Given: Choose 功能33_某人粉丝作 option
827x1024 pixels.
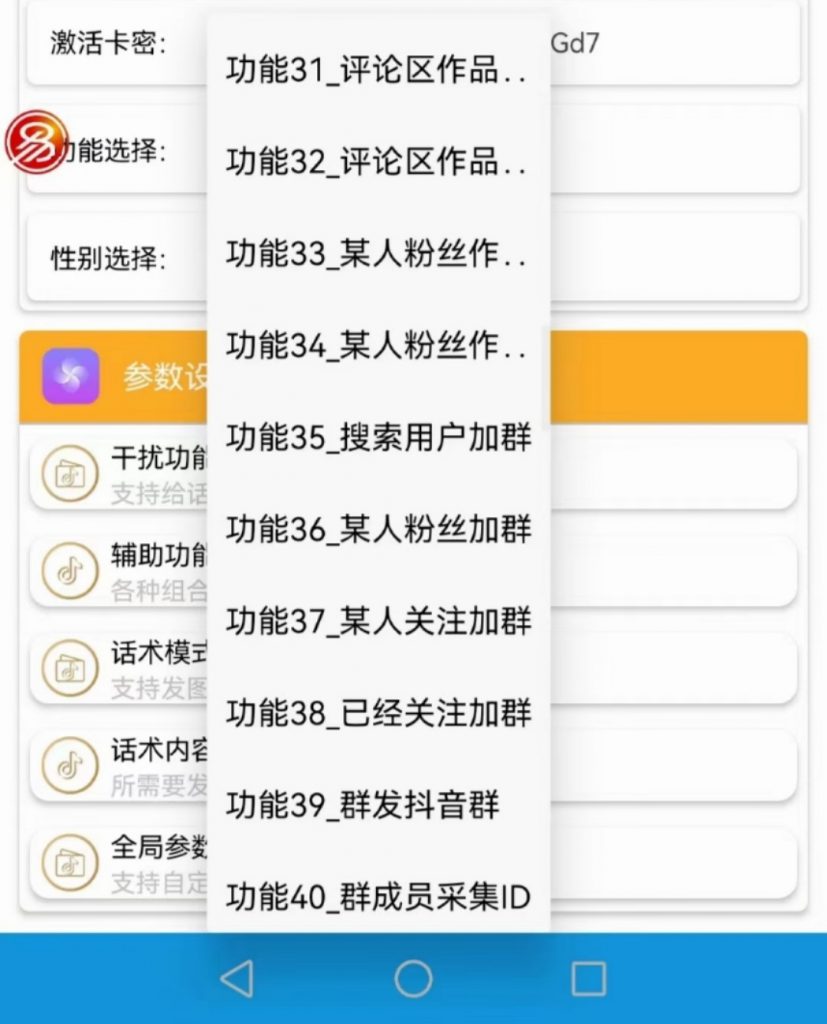Looking at the screenshot, I should click(377, 254).
